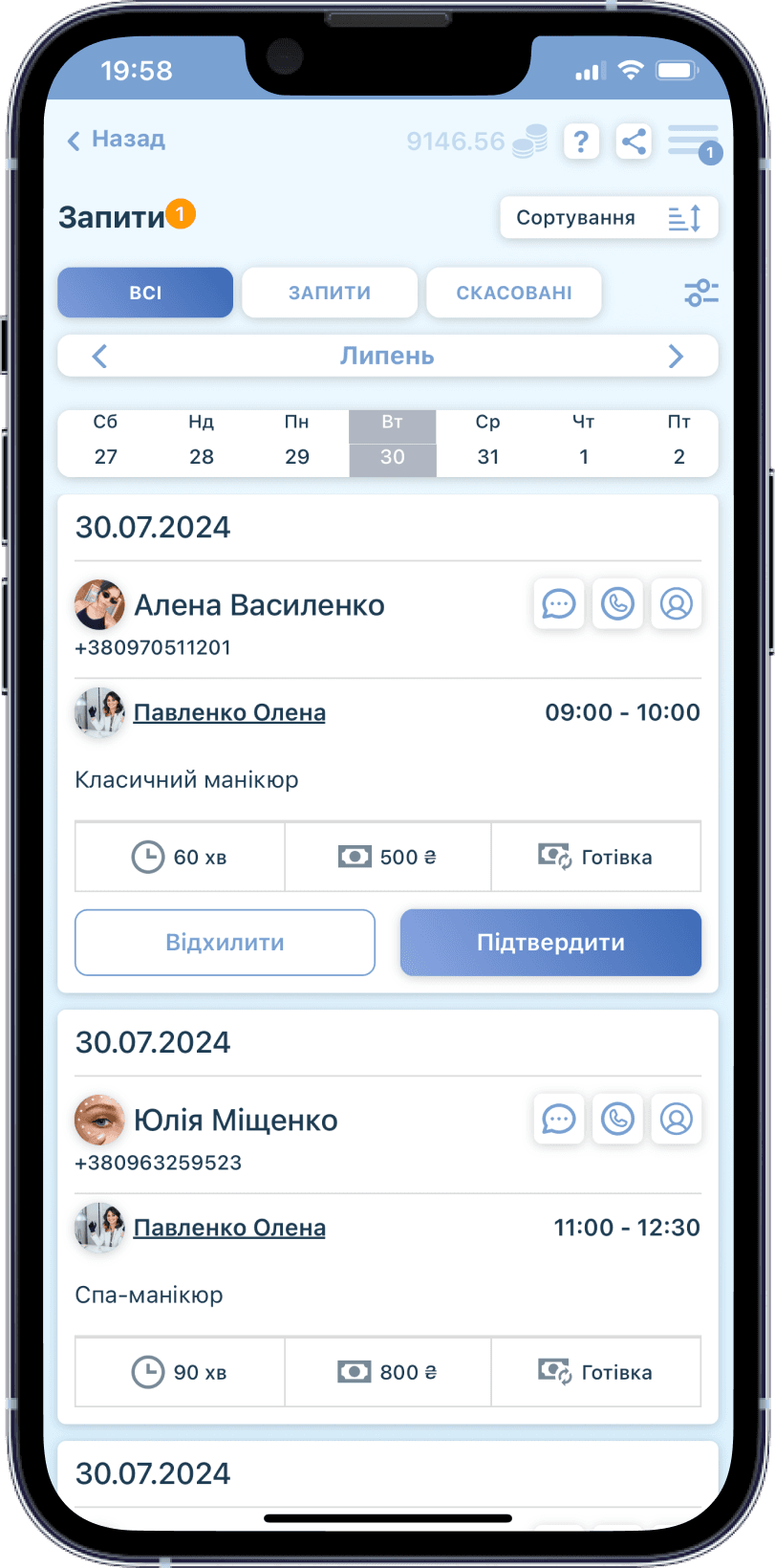775x1568 pixels.
Task: Open Павленко Олена link in 09:00 request
Action: pyautogui.click(x=229, y=713)
